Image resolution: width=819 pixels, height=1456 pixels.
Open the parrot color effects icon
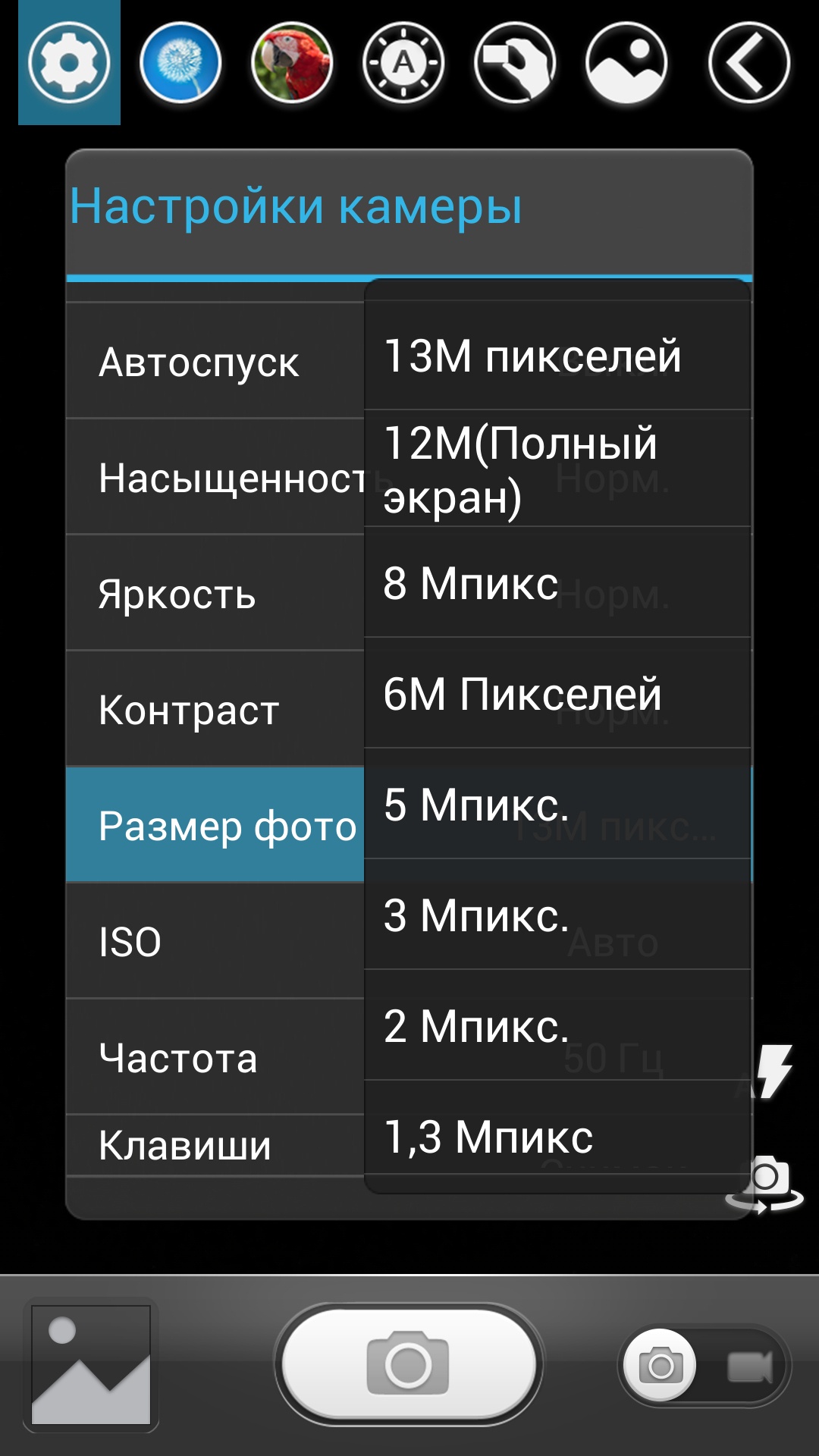click(292, 62)
